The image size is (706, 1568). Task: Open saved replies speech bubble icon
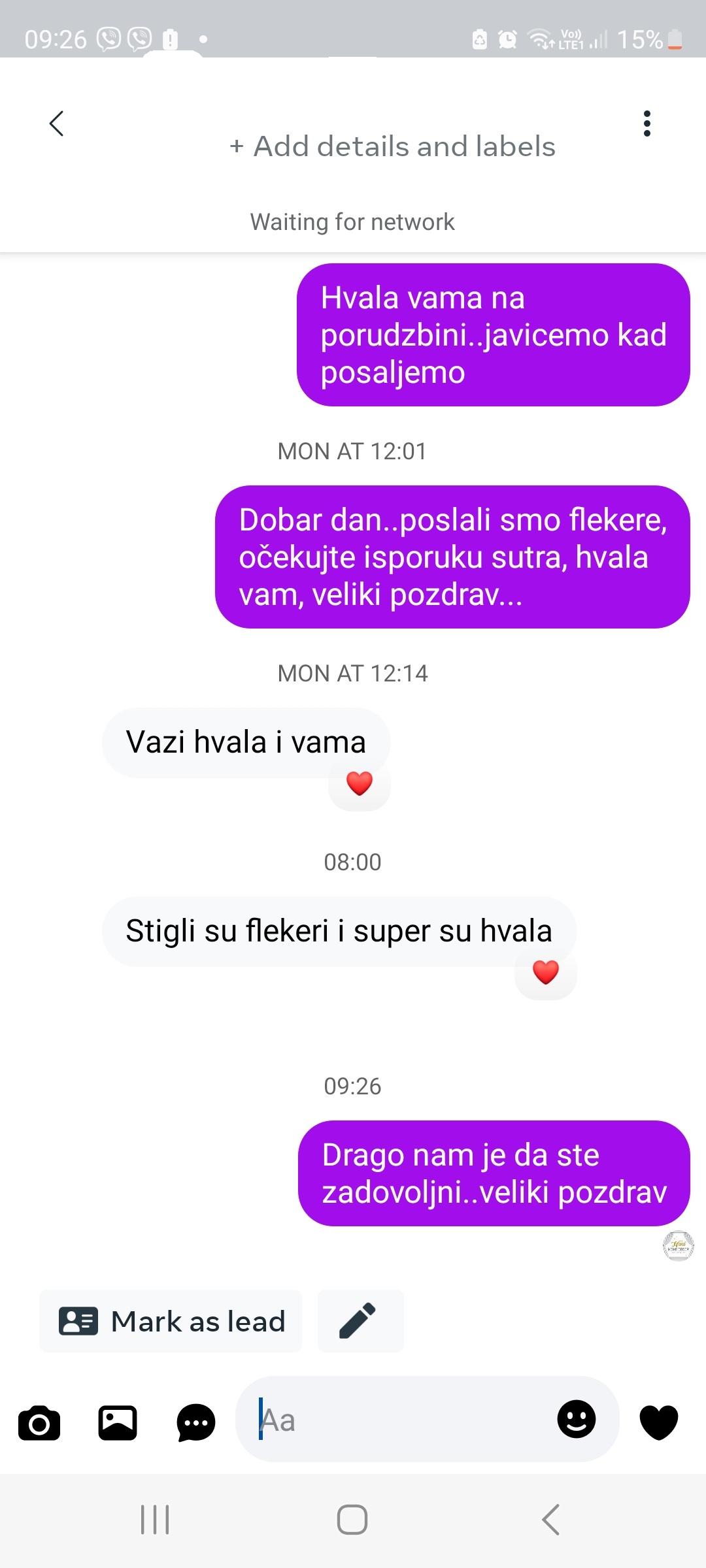(195, 1422)
